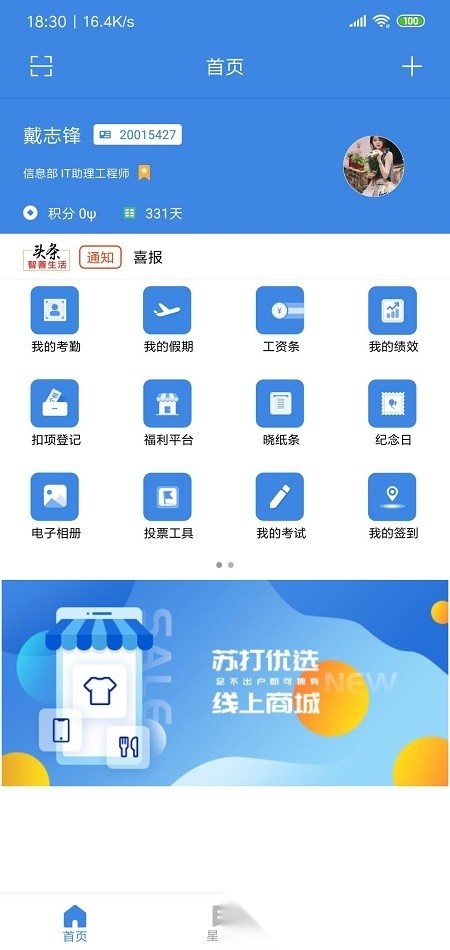Open 扣项登记 deduction registration
Image resolution: width=450 pixels, height=950 pixels.
point(55,413)
